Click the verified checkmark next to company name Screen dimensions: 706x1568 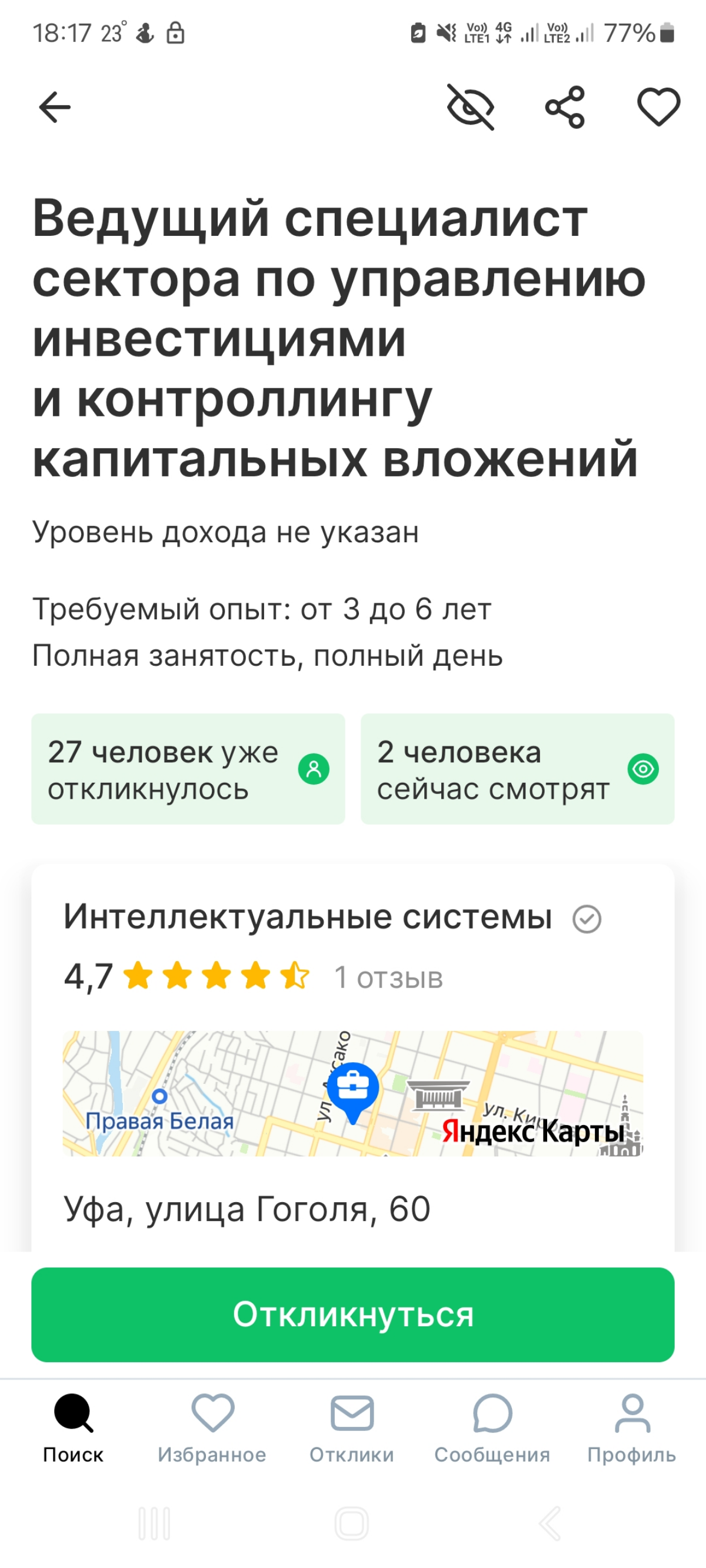click(x=587, y=919)
